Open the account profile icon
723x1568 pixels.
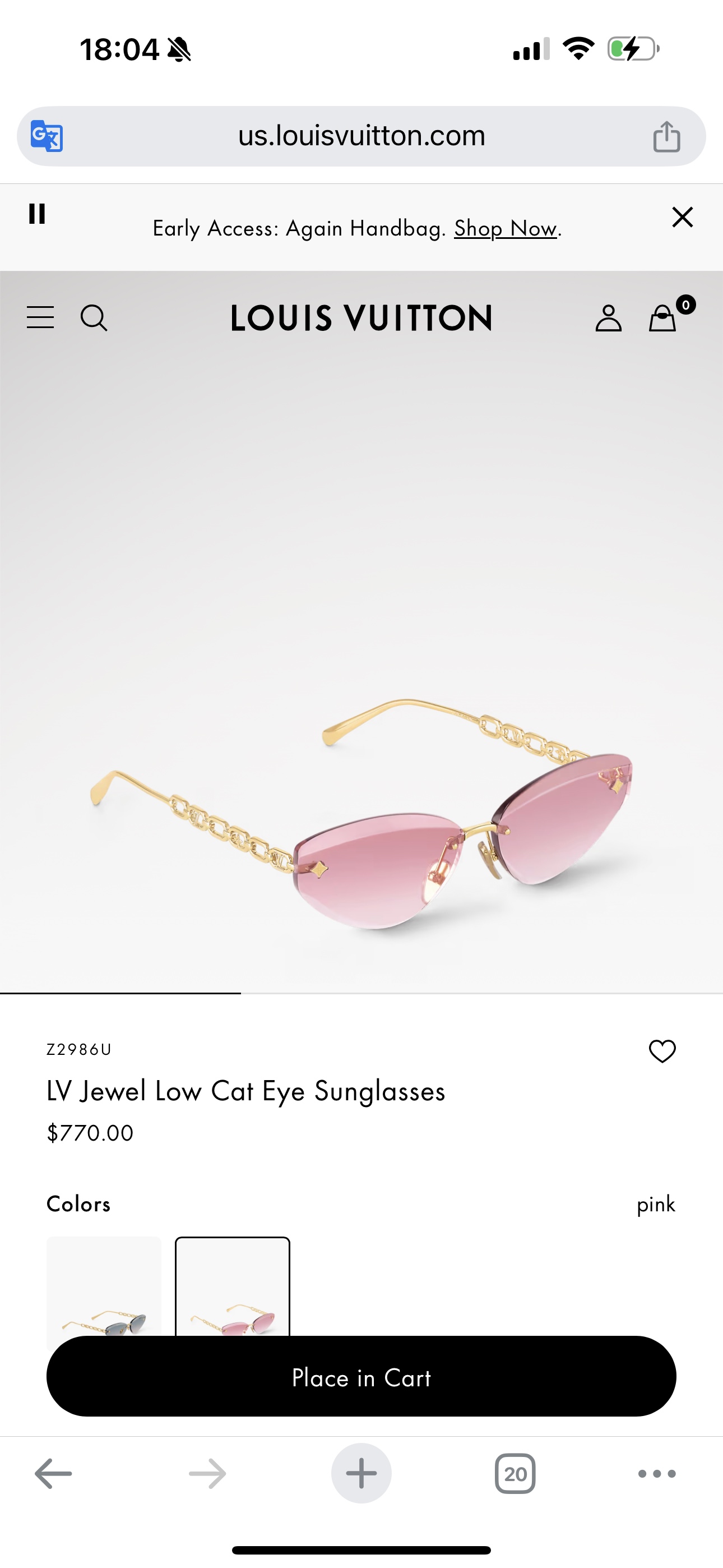pyautogui.click(x=610, y=318)
